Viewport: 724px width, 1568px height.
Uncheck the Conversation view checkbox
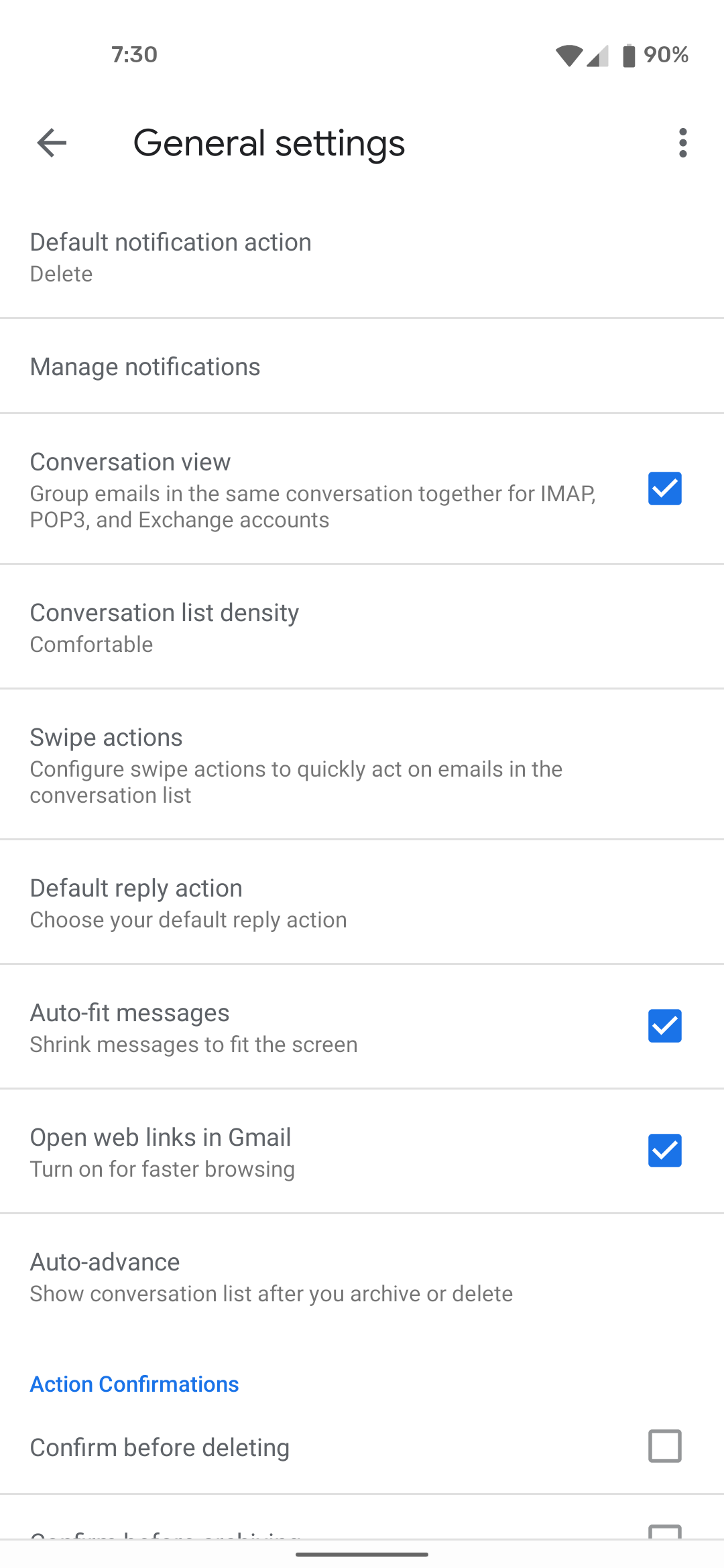pyautogui.click(x=664, y=488)
